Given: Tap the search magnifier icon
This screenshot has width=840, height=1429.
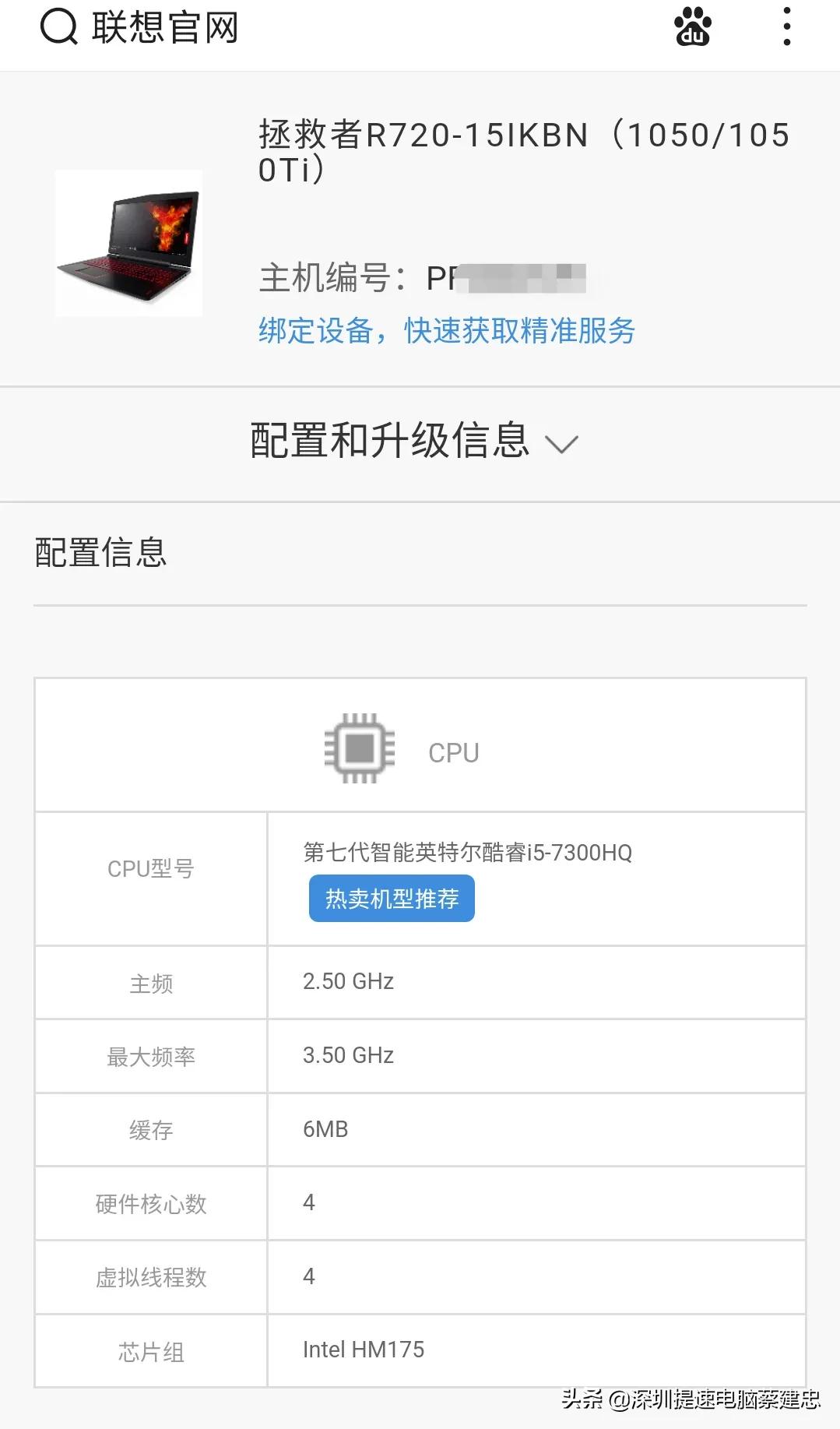Looking at the screenshot, I should tap(56, 28).
